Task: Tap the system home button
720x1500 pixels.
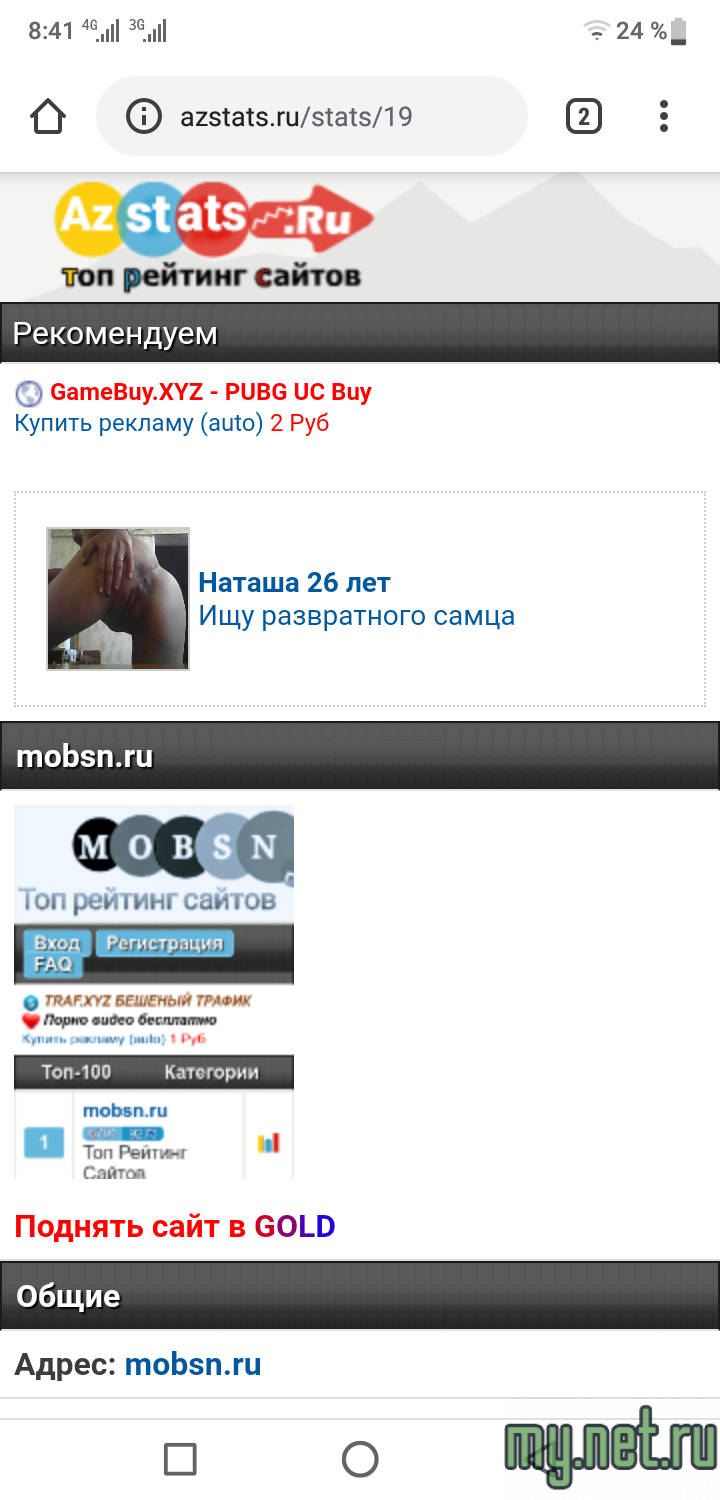Action: tap(360, 1459)
